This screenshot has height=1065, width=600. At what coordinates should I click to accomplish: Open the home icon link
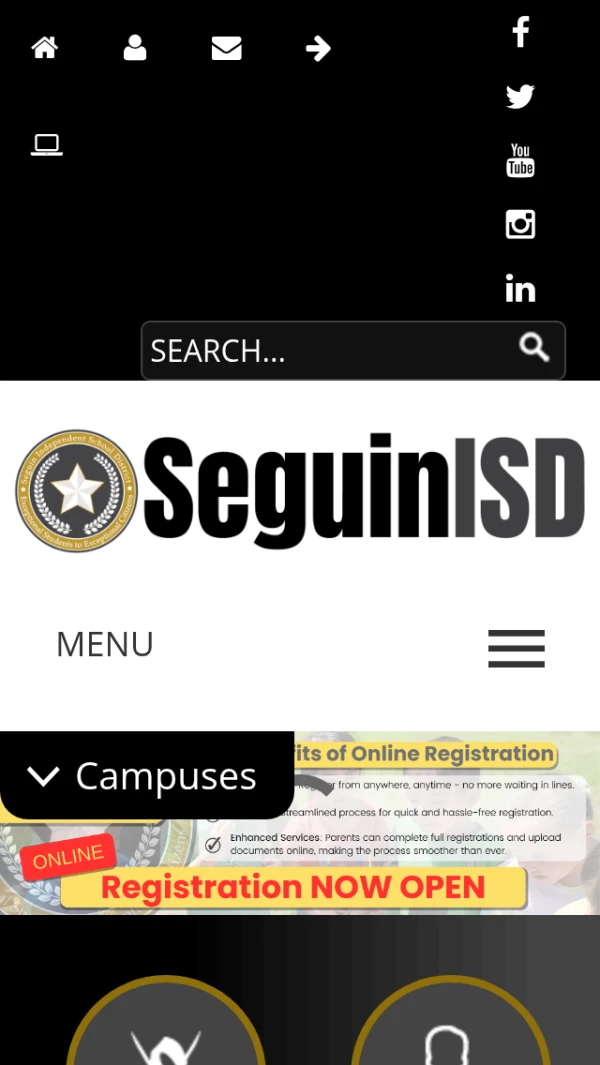pyautogui.click(x=45, y=48)
